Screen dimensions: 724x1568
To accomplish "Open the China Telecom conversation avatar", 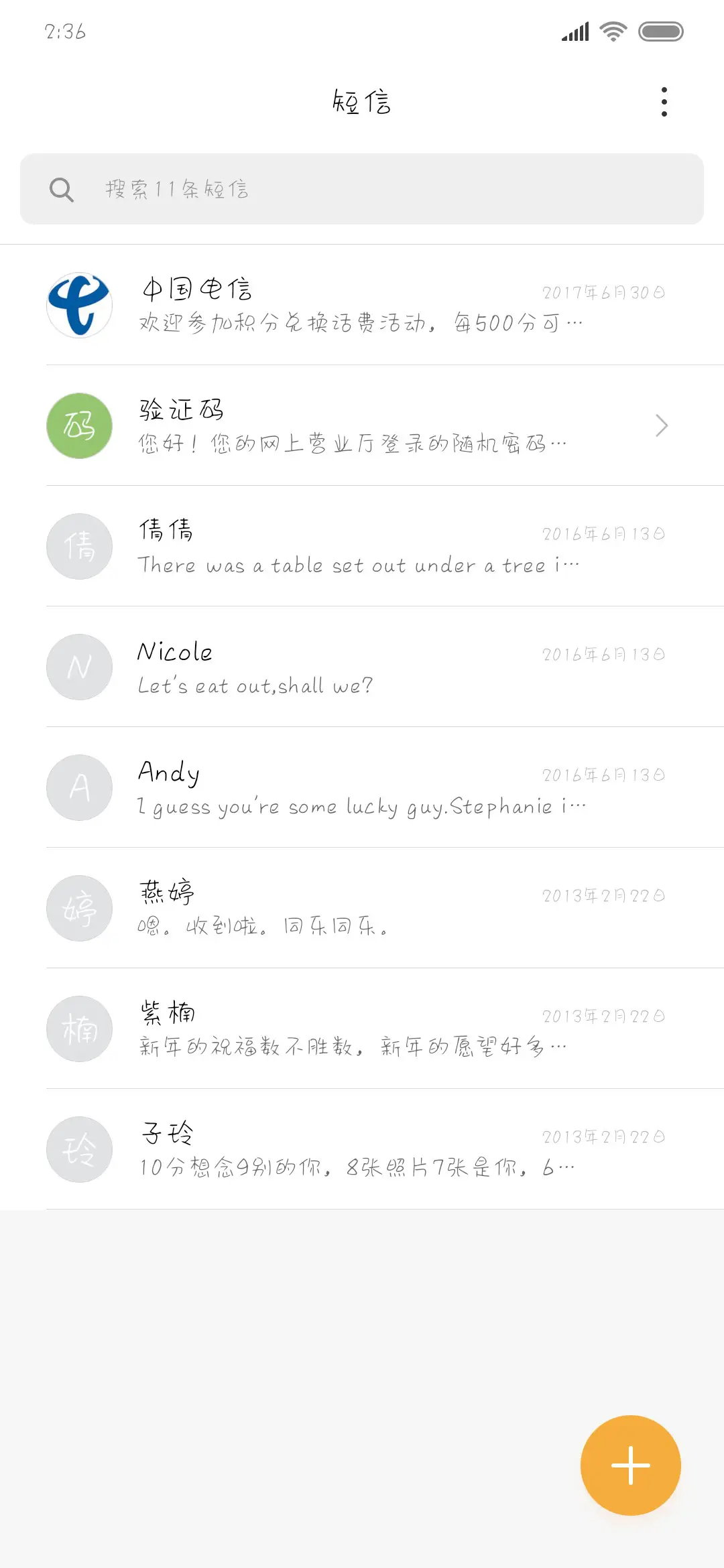I will [78, 305].
